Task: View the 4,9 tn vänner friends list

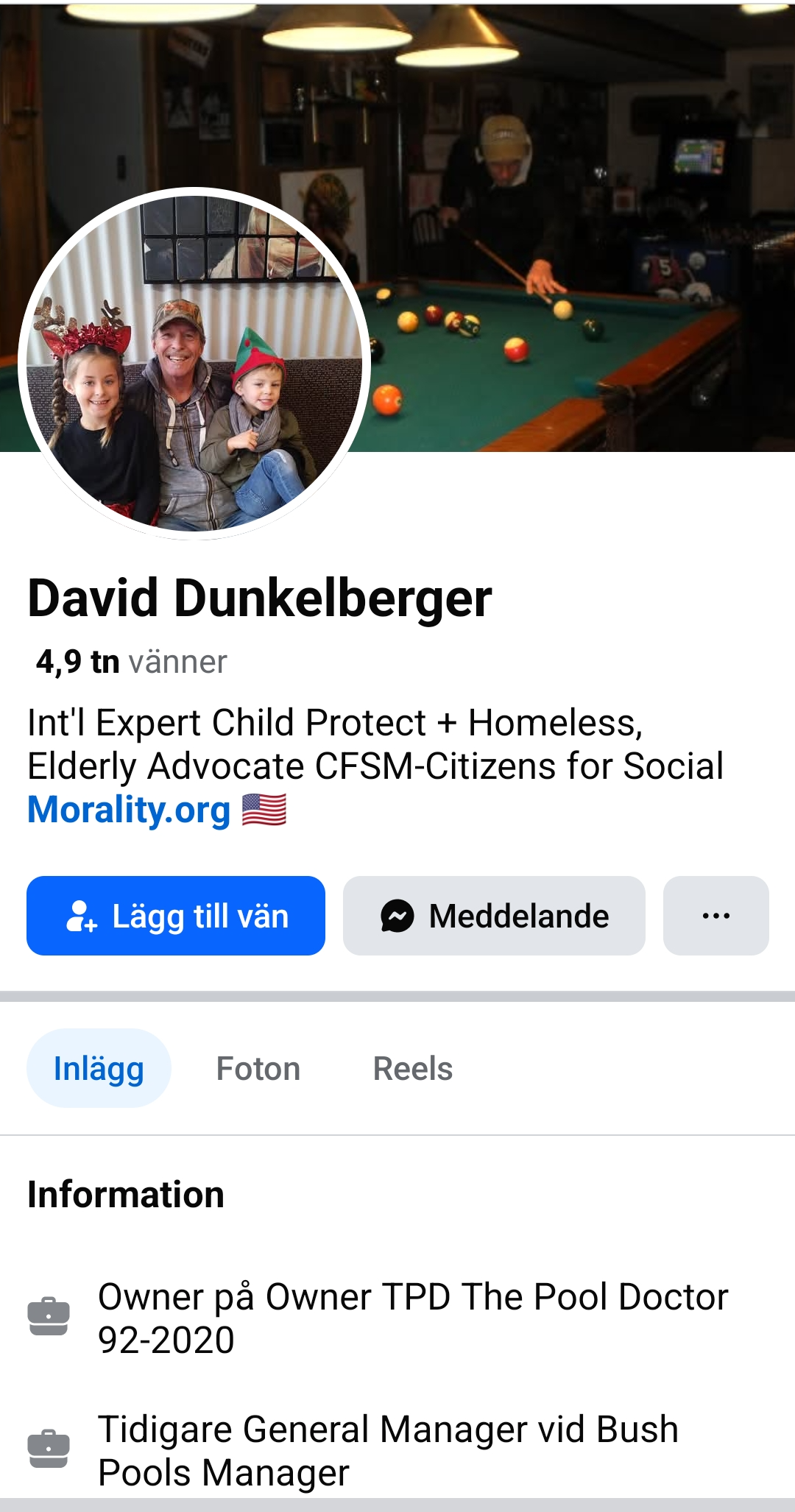Action: pyautogui.click(x=131, y=662)
